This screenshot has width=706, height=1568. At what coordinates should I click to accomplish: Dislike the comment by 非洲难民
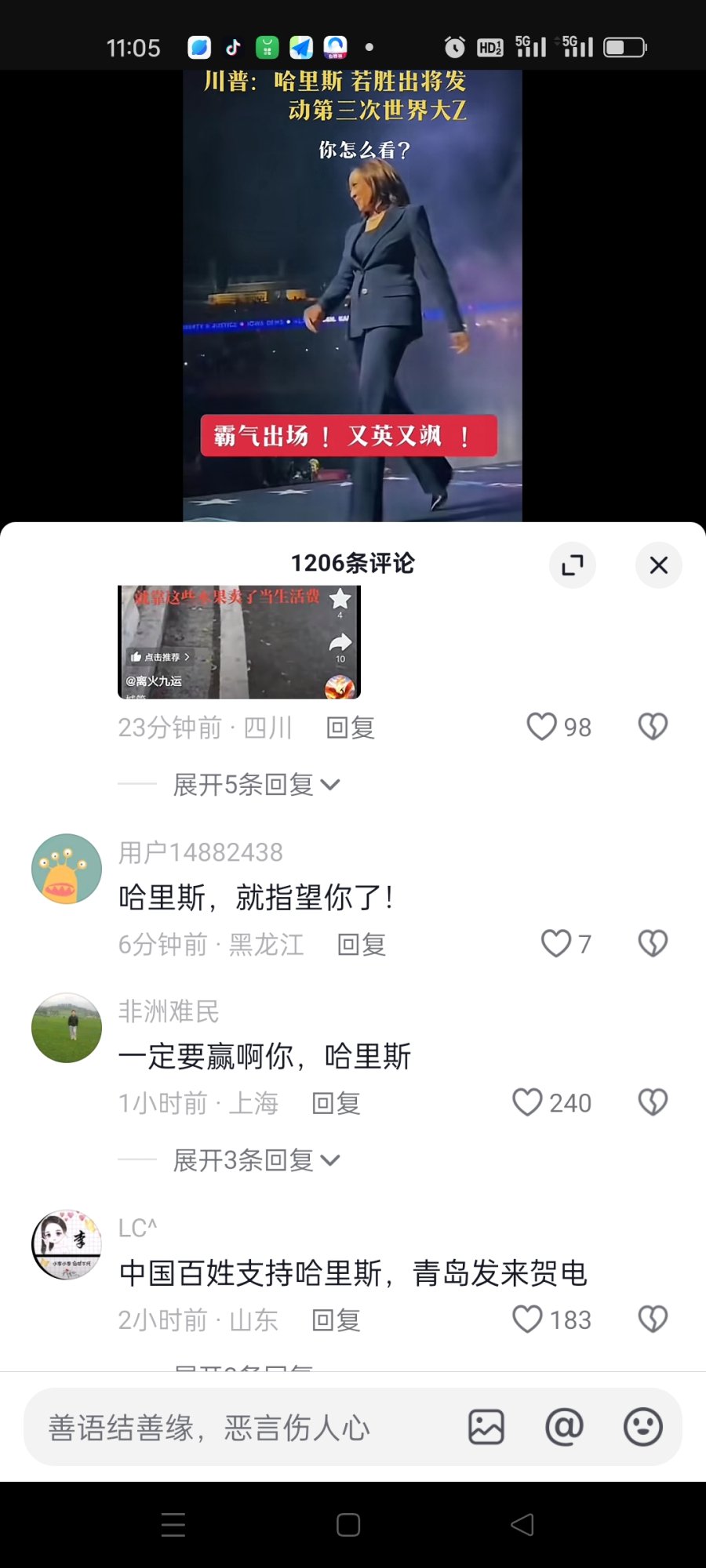tap(653, 1102)
